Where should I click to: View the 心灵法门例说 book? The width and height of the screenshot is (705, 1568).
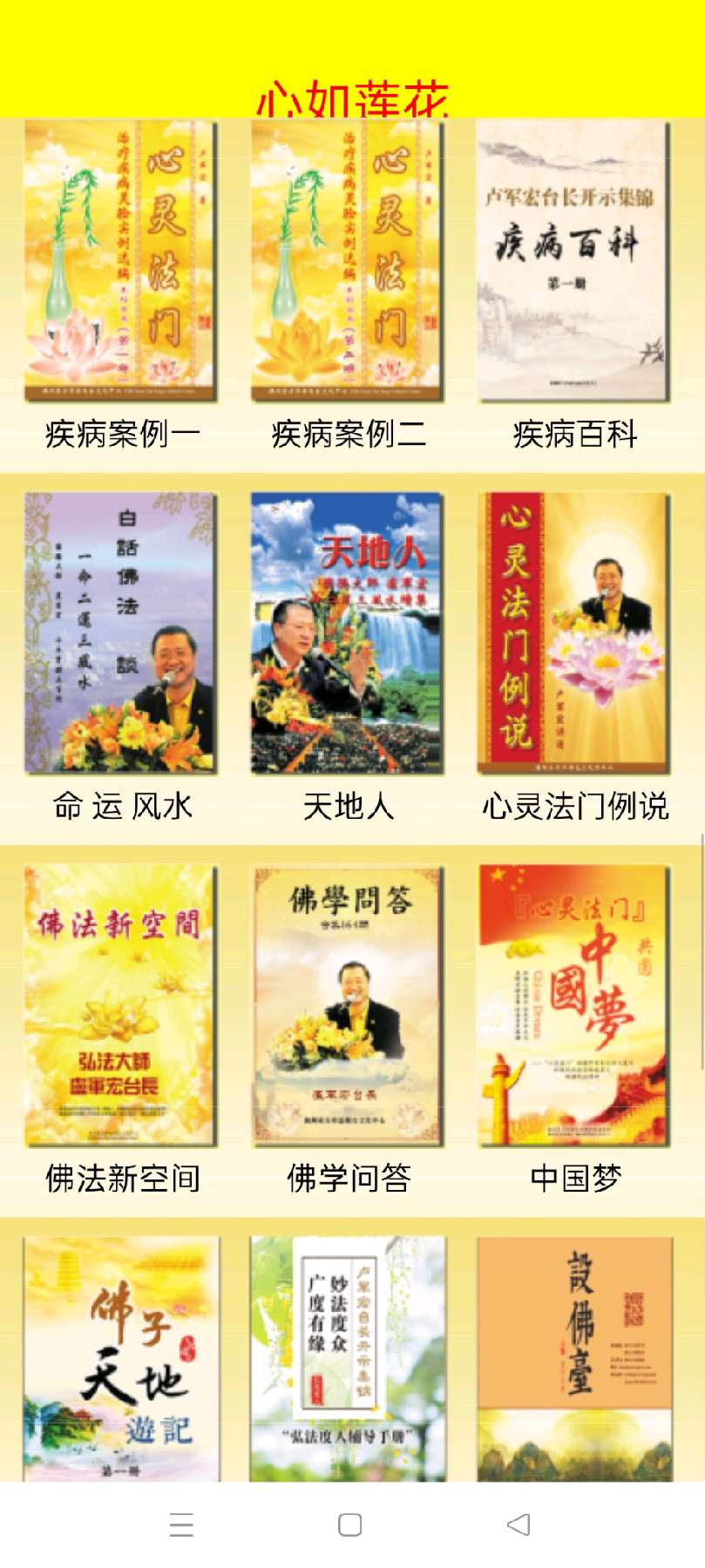(573, 633)
